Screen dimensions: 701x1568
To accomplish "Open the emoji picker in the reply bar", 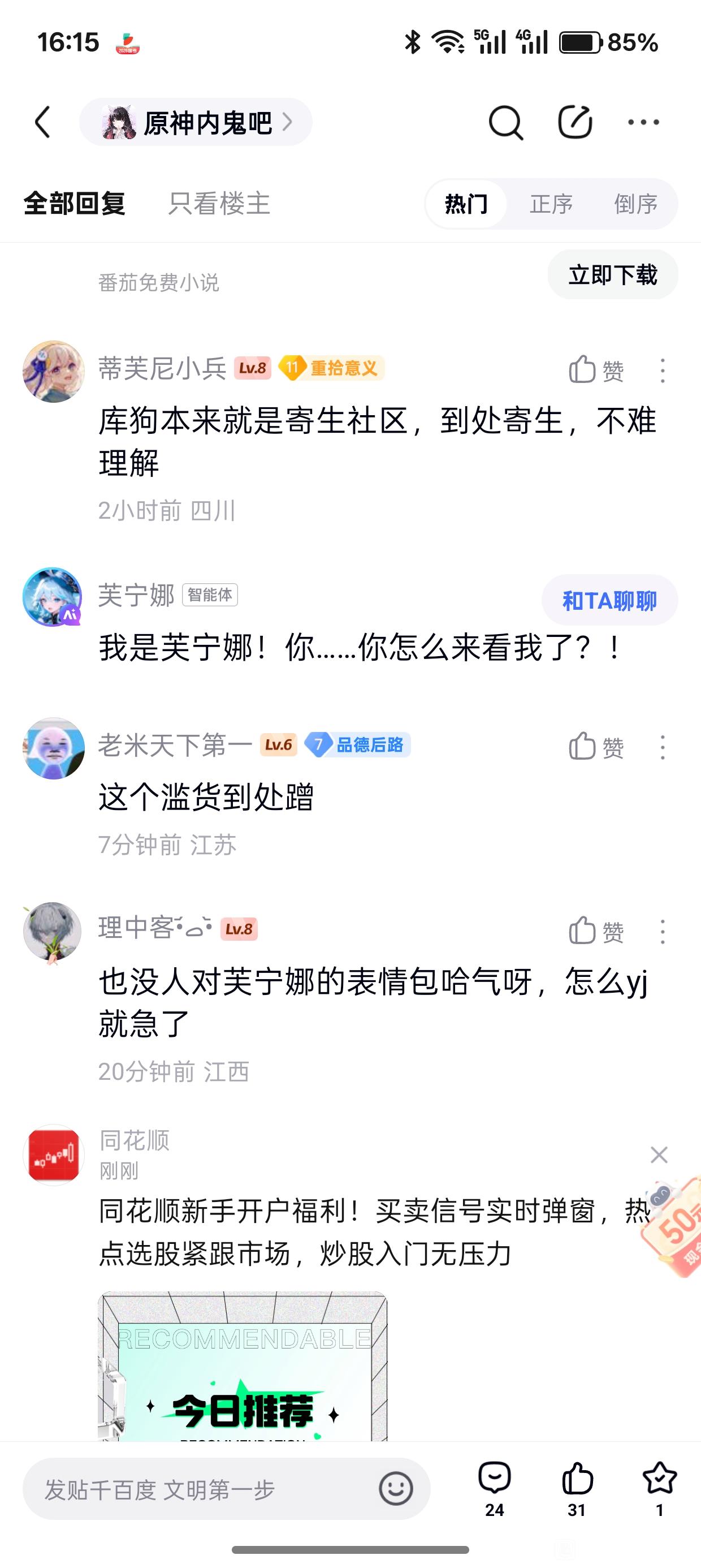I will click(396, 1489).
